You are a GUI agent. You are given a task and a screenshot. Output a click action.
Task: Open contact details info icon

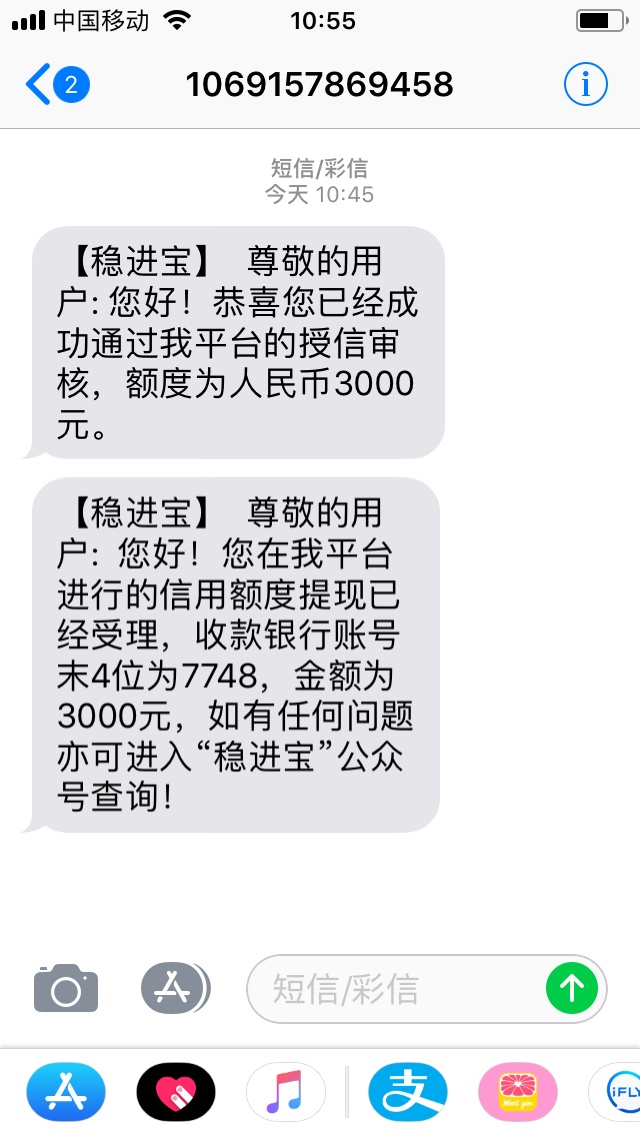tap(586, 85)
